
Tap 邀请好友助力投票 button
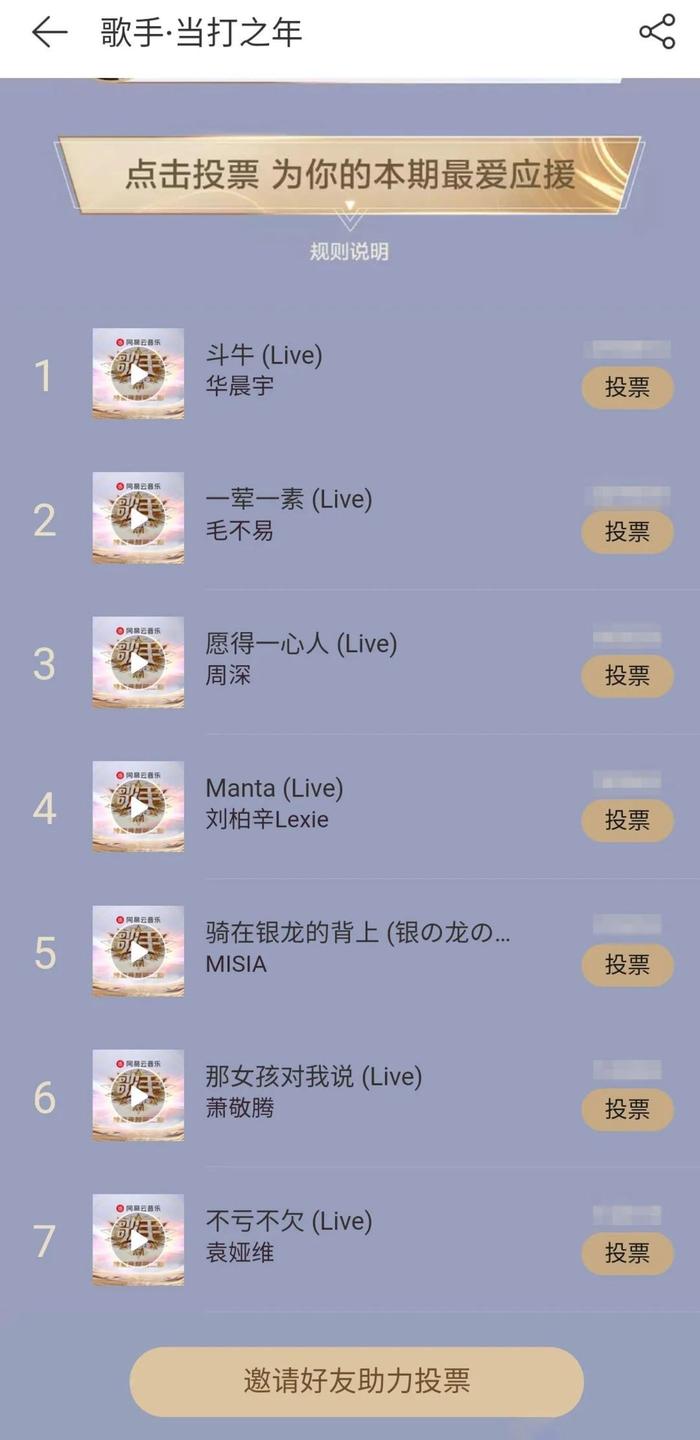[x=356, y=1381]
